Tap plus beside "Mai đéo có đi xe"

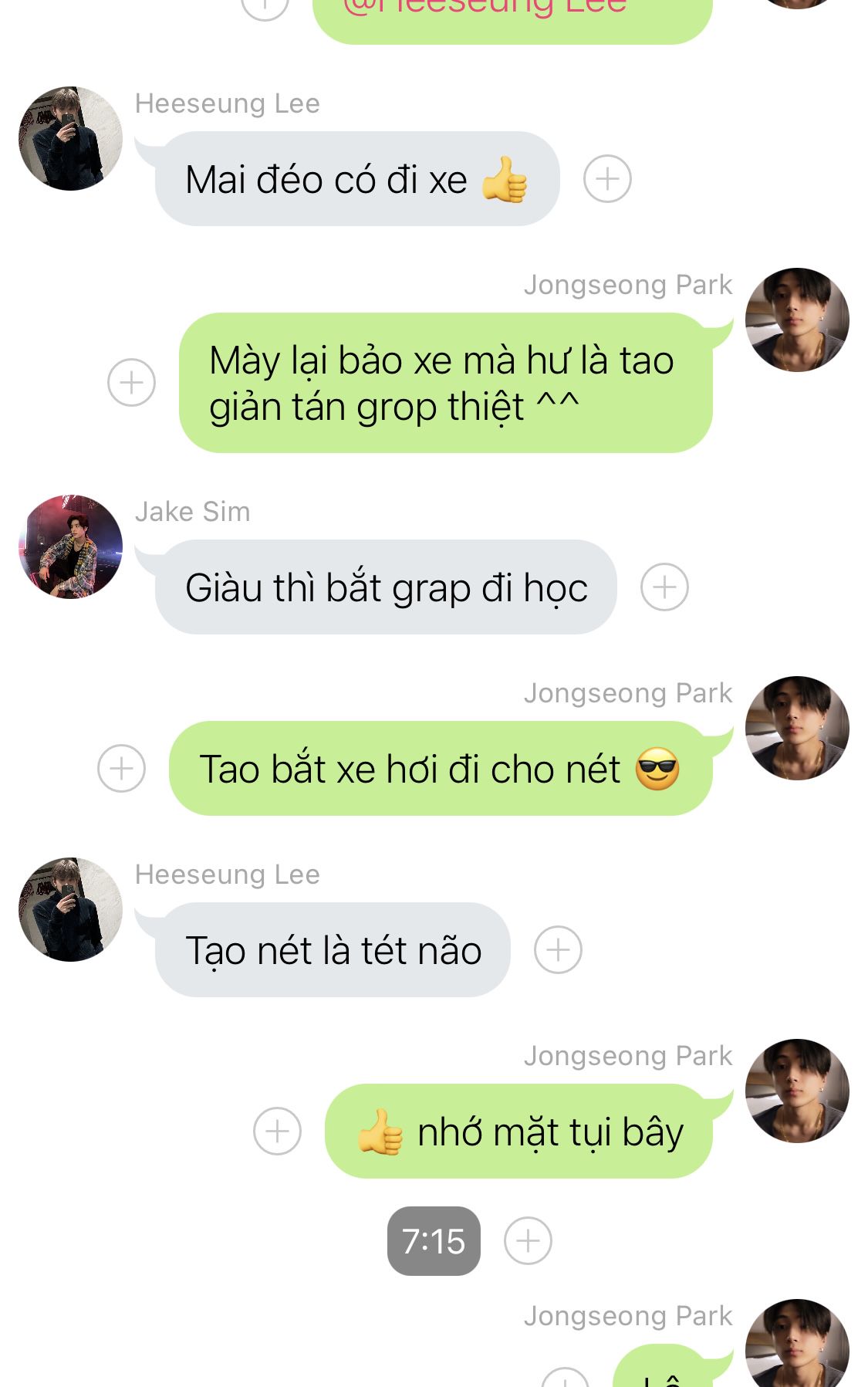[x=607, y=179]
